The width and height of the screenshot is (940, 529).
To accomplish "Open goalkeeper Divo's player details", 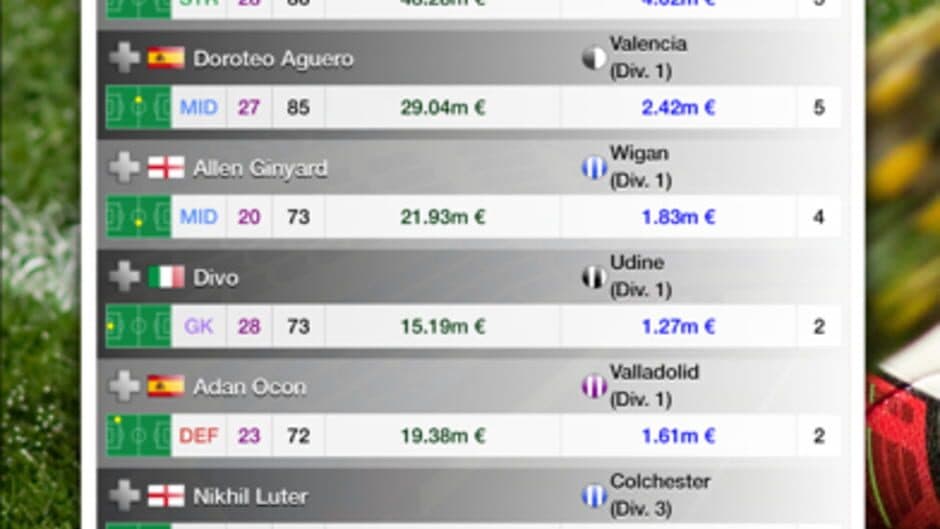I will [x=216, y=277].
